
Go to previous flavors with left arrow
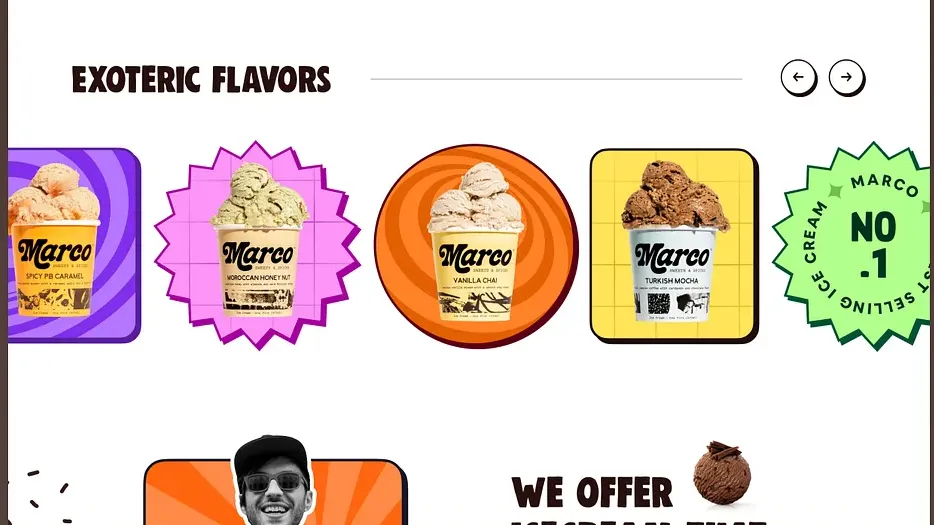pyautogui.click(x=798, y=77)
